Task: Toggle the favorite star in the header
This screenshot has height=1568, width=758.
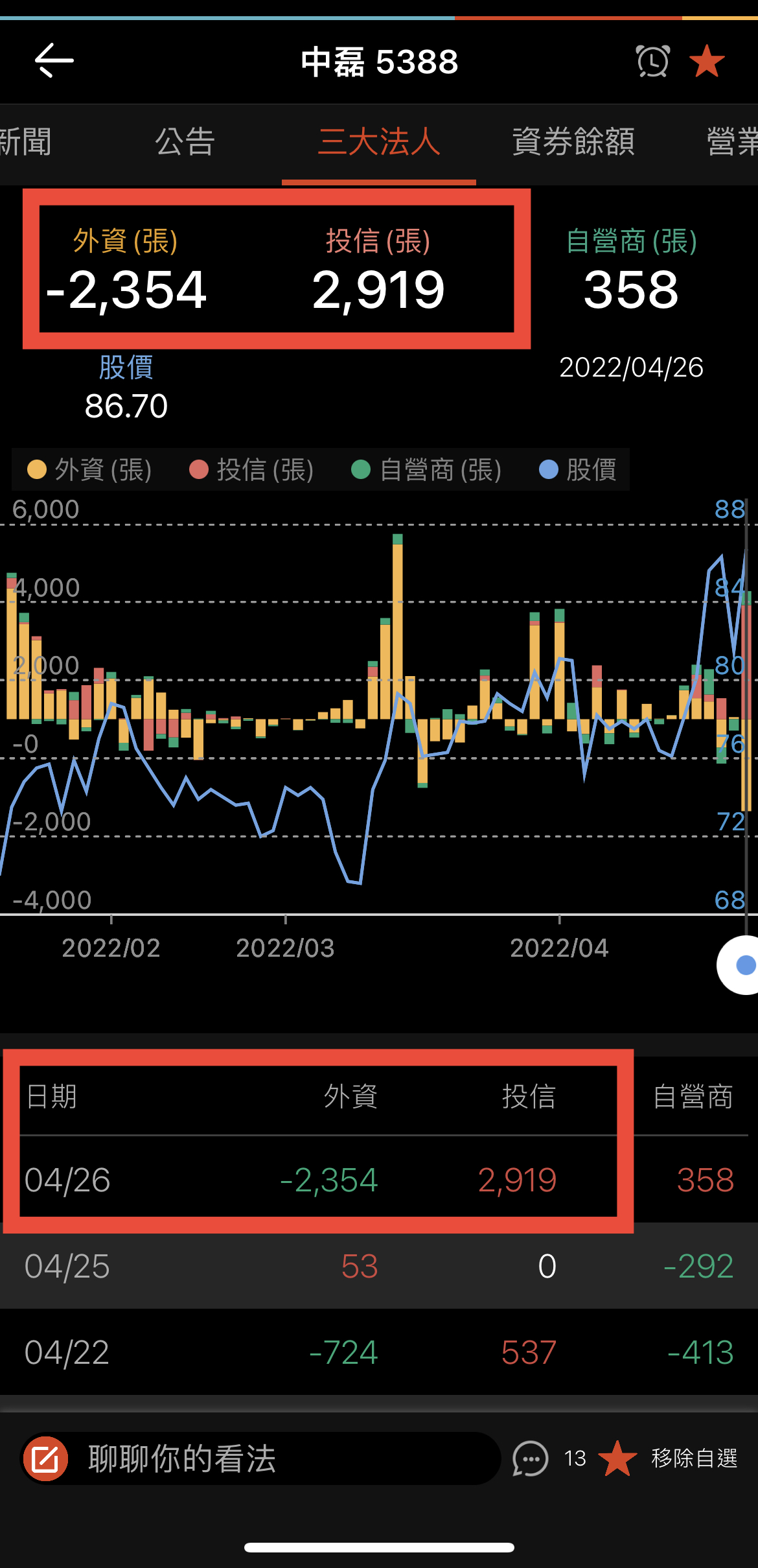Action: (x=707, y=62)
